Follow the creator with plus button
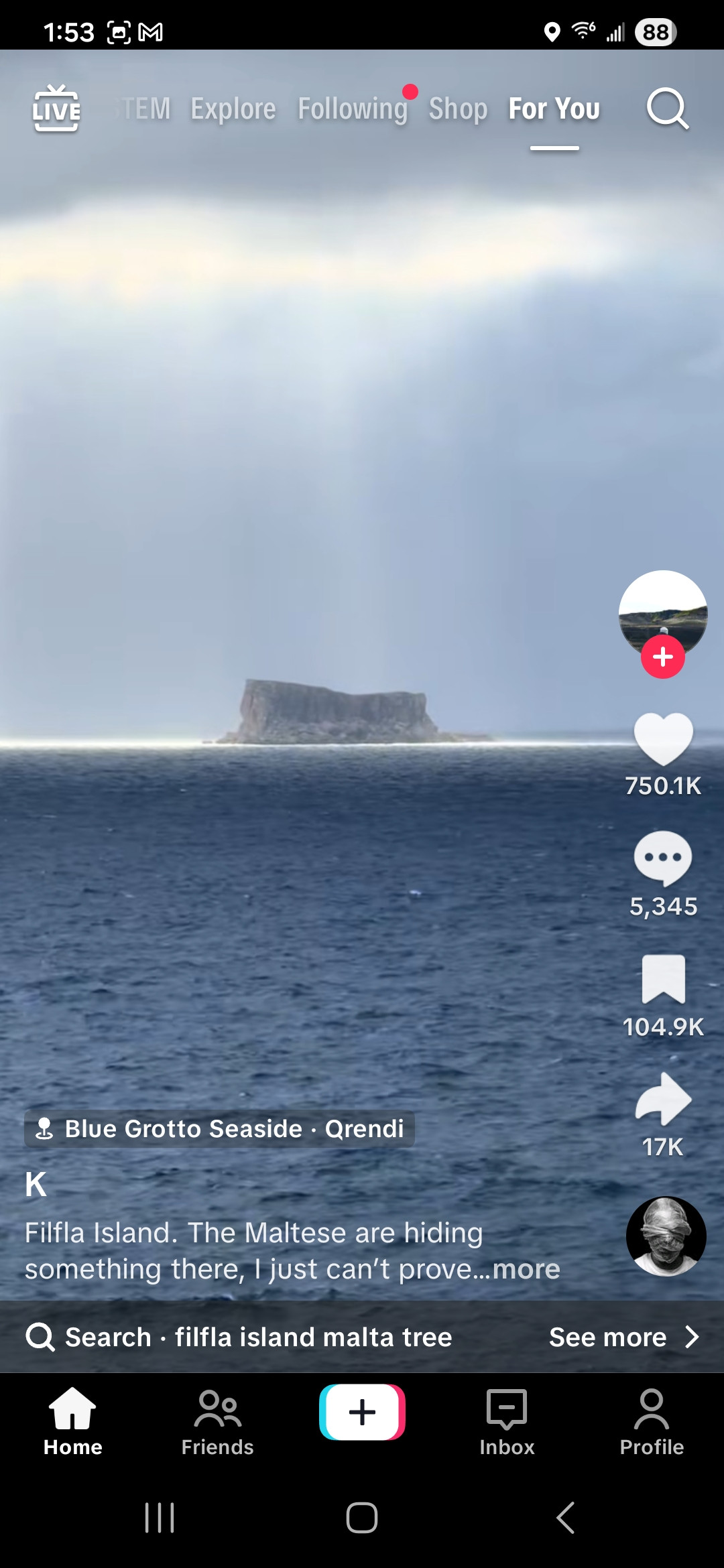The width and height of the screenshot is (724, 1568). (662, 657)
